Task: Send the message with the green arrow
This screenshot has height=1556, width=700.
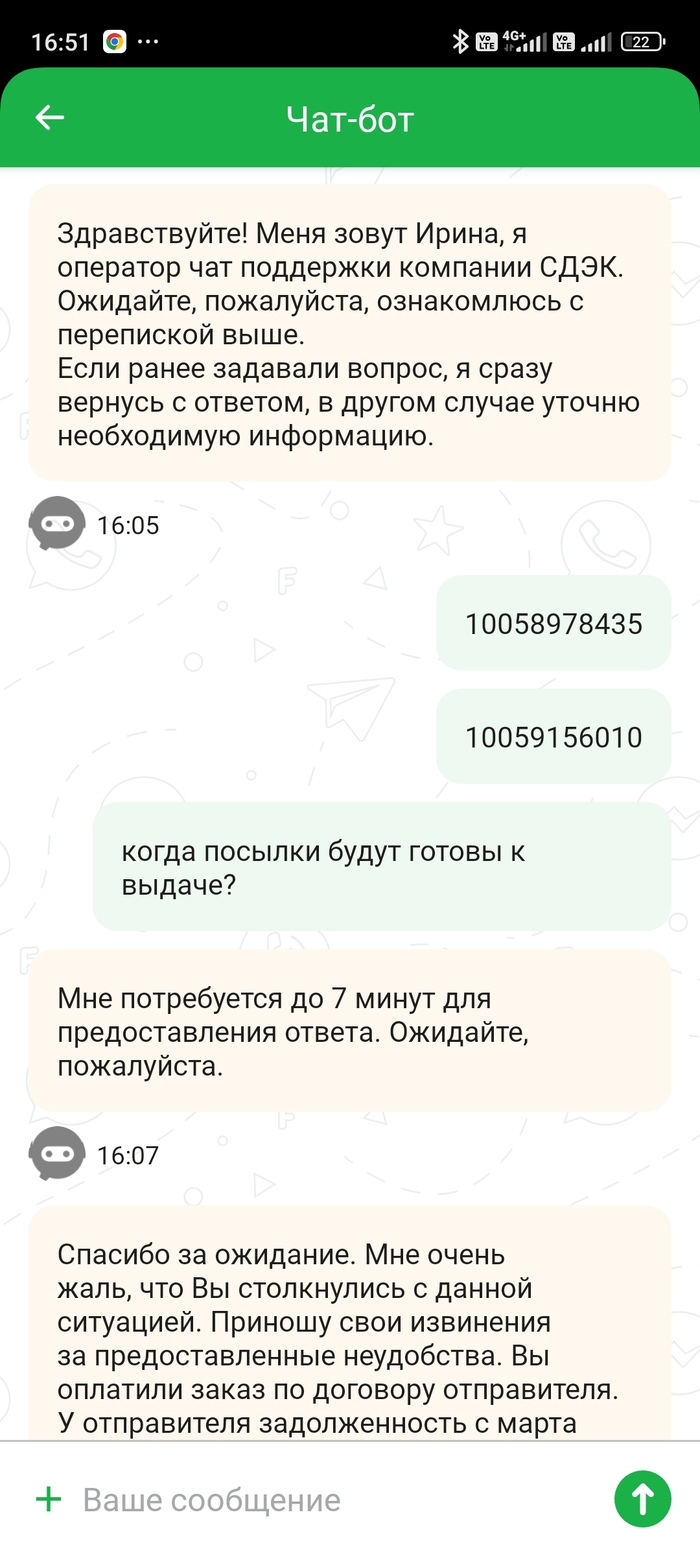Action: pos(642,1498)
